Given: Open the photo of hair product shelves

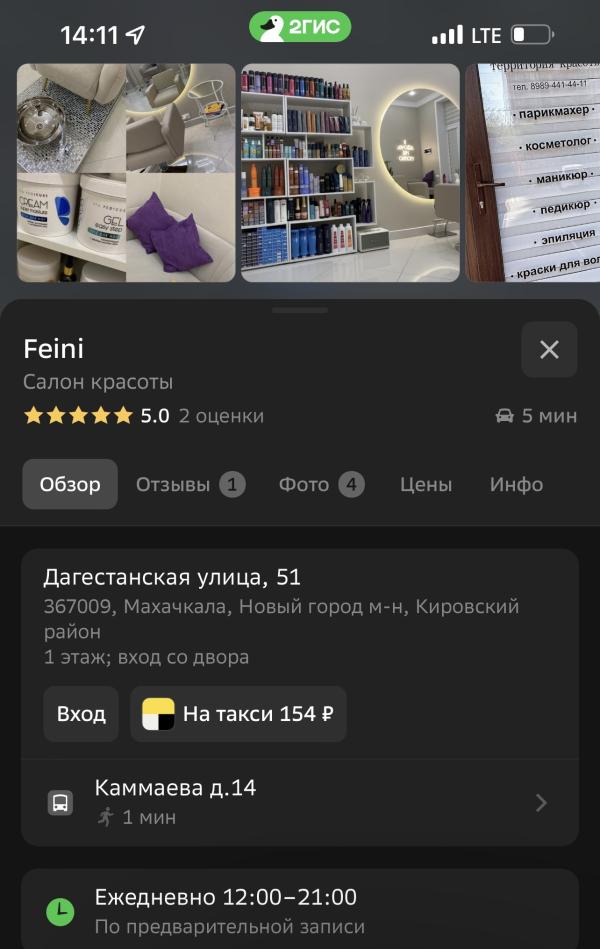Looking at the screenshot, I should coord(350,173).
